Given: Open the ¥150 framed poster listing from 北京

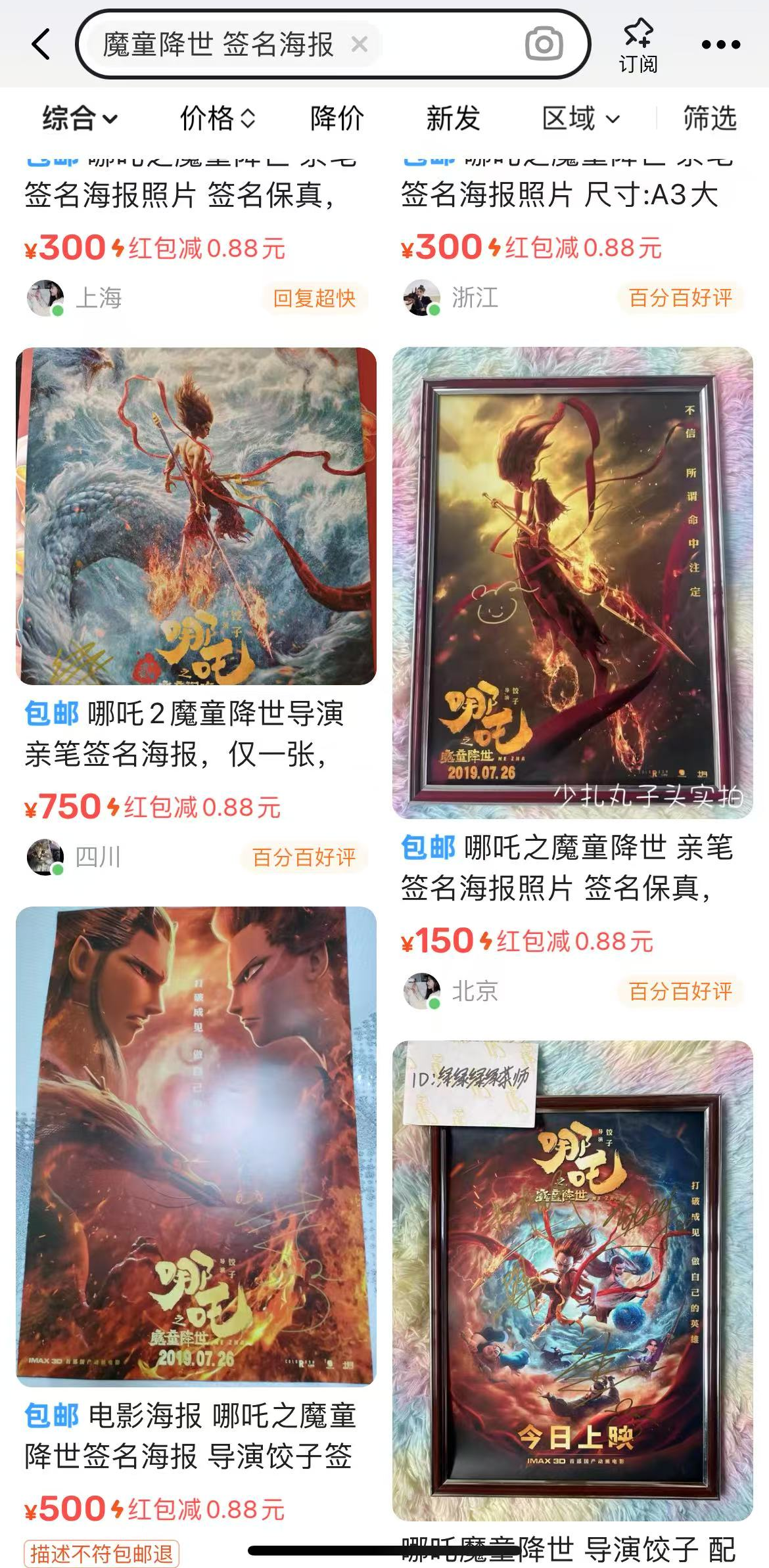Looking at the screenshot, I should coord(572,582).
